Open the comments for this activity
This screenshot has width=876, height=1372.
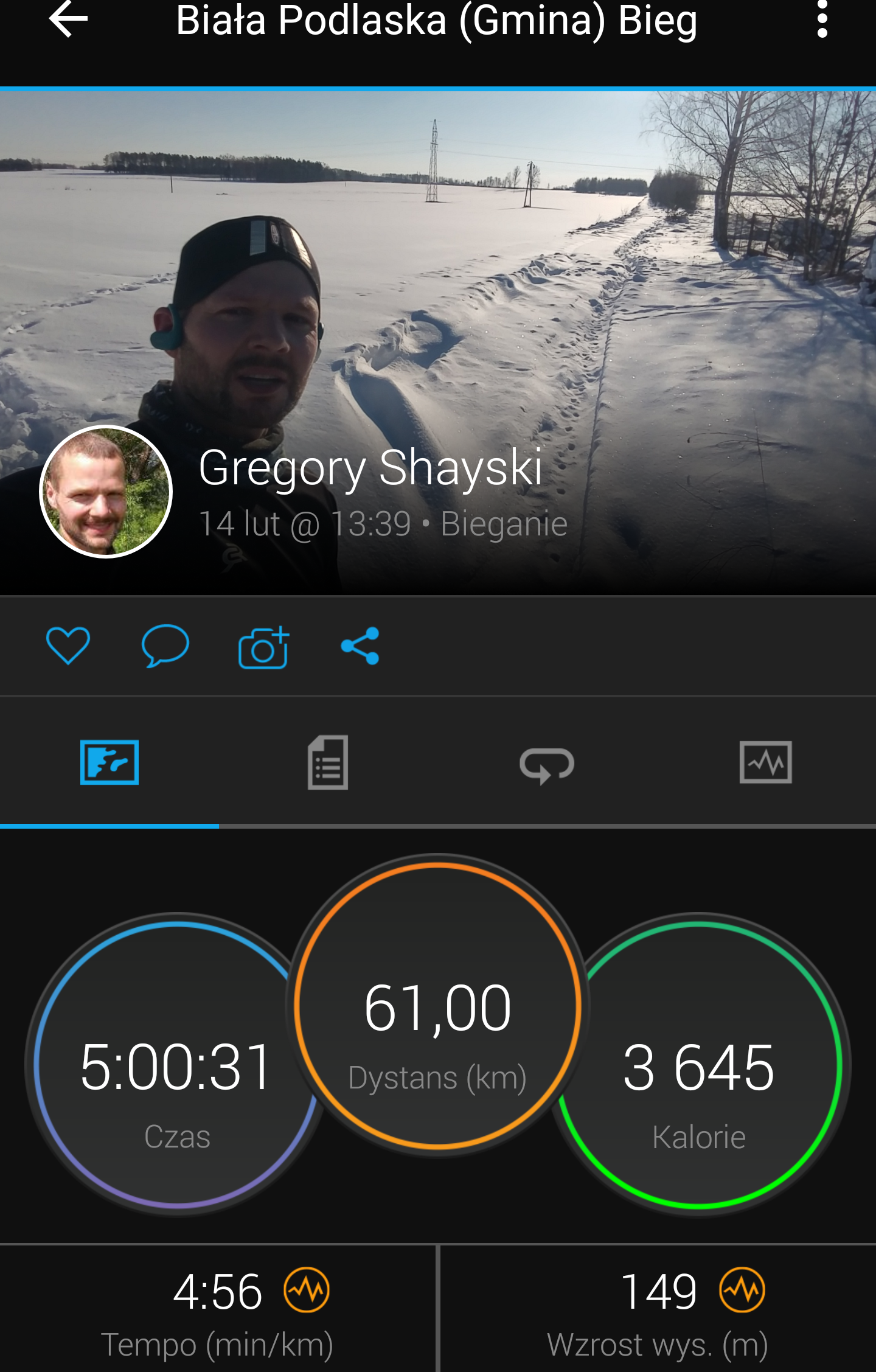(x=165, y=646)
